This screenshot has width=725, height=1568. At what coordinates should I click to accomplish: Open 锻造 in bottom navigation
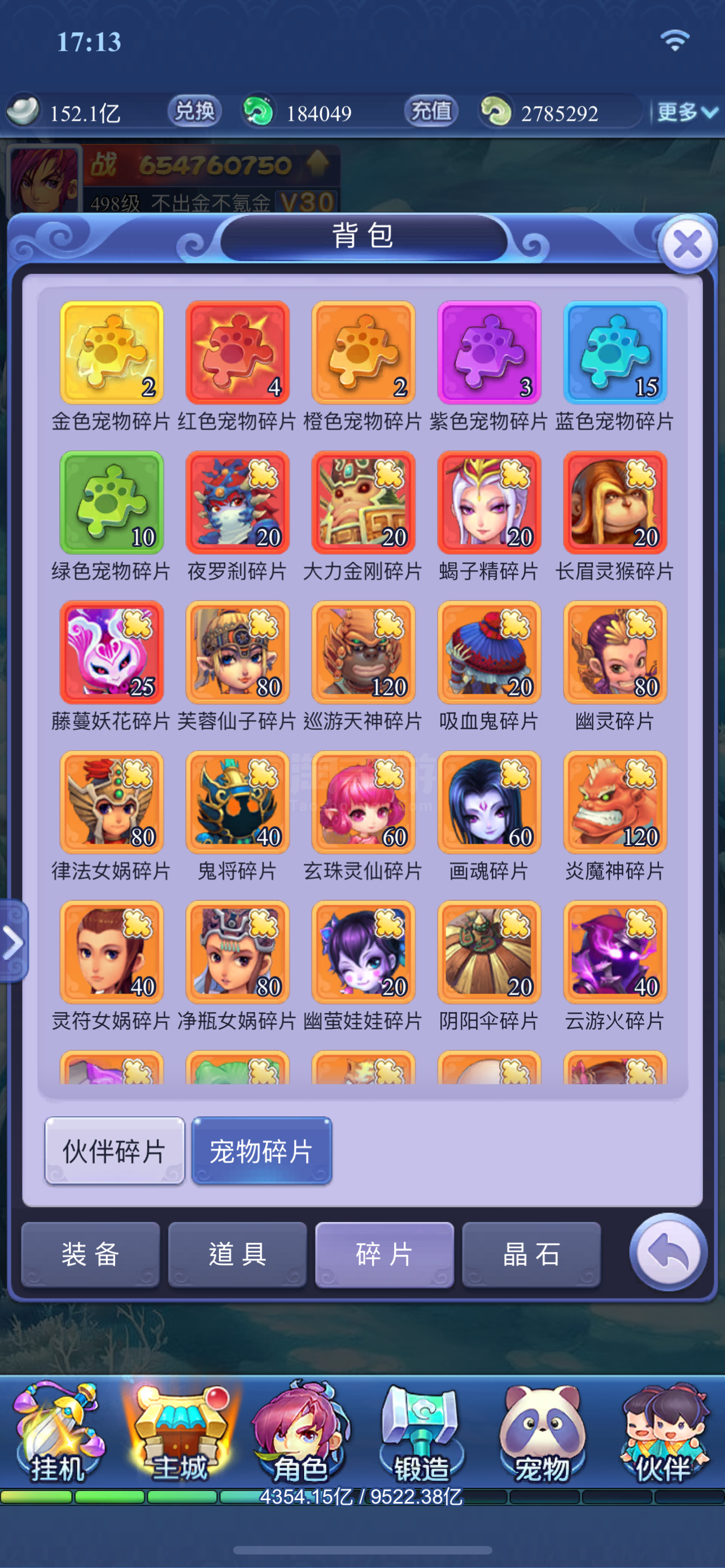[421, 1434]
